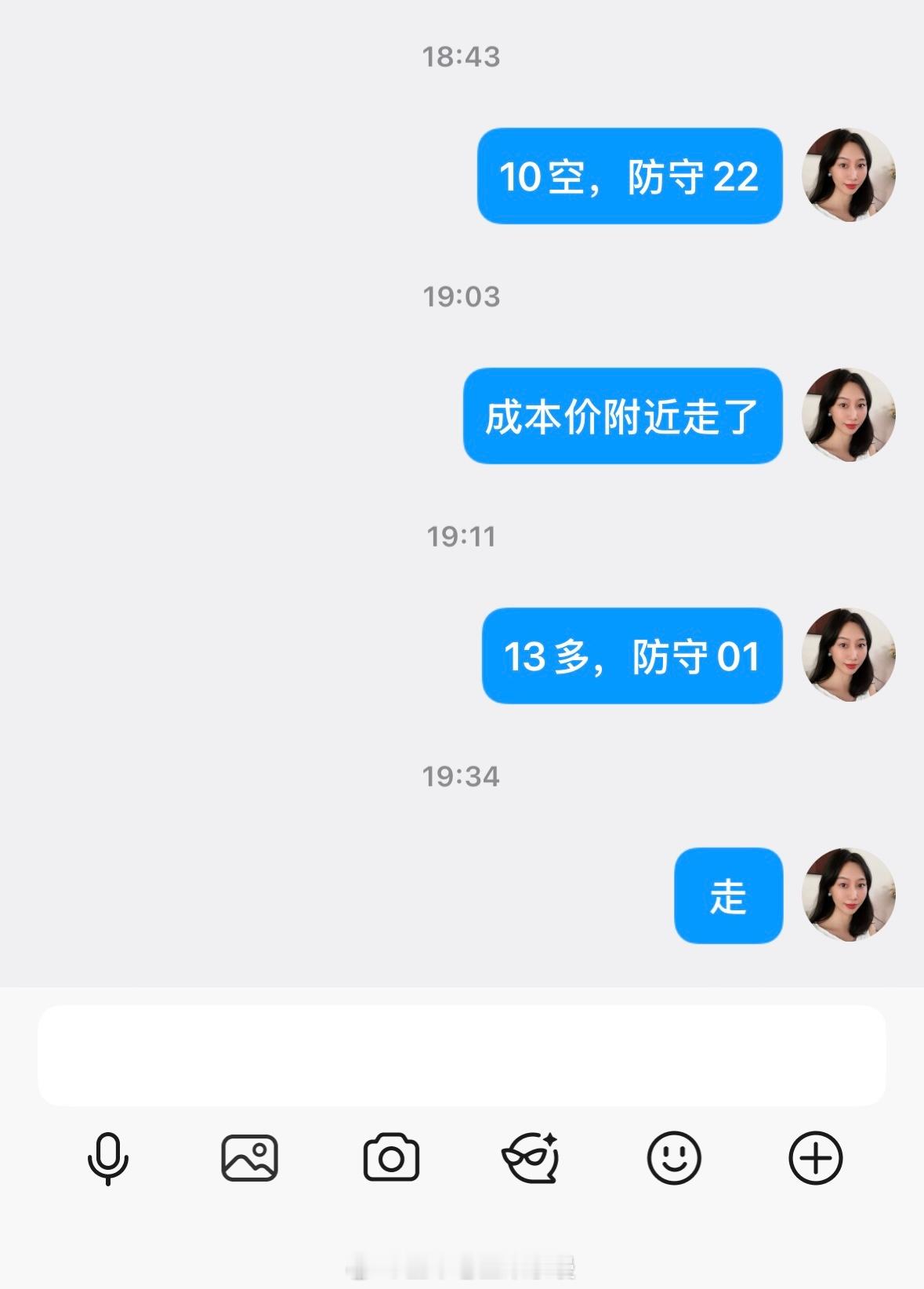
Task: Open the photo gallery picker
Action: 250,1158
